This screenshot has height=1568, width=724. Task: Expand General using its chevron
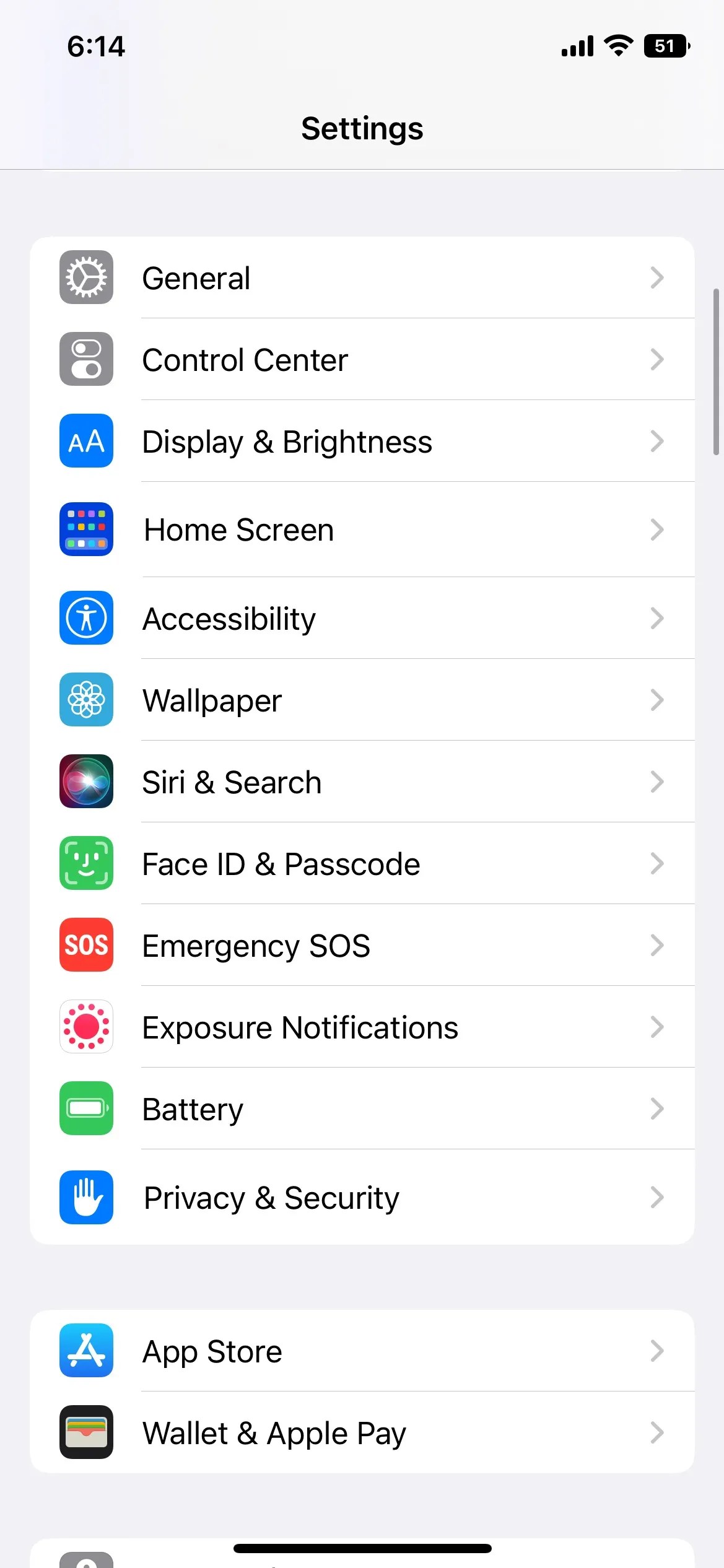658,278
